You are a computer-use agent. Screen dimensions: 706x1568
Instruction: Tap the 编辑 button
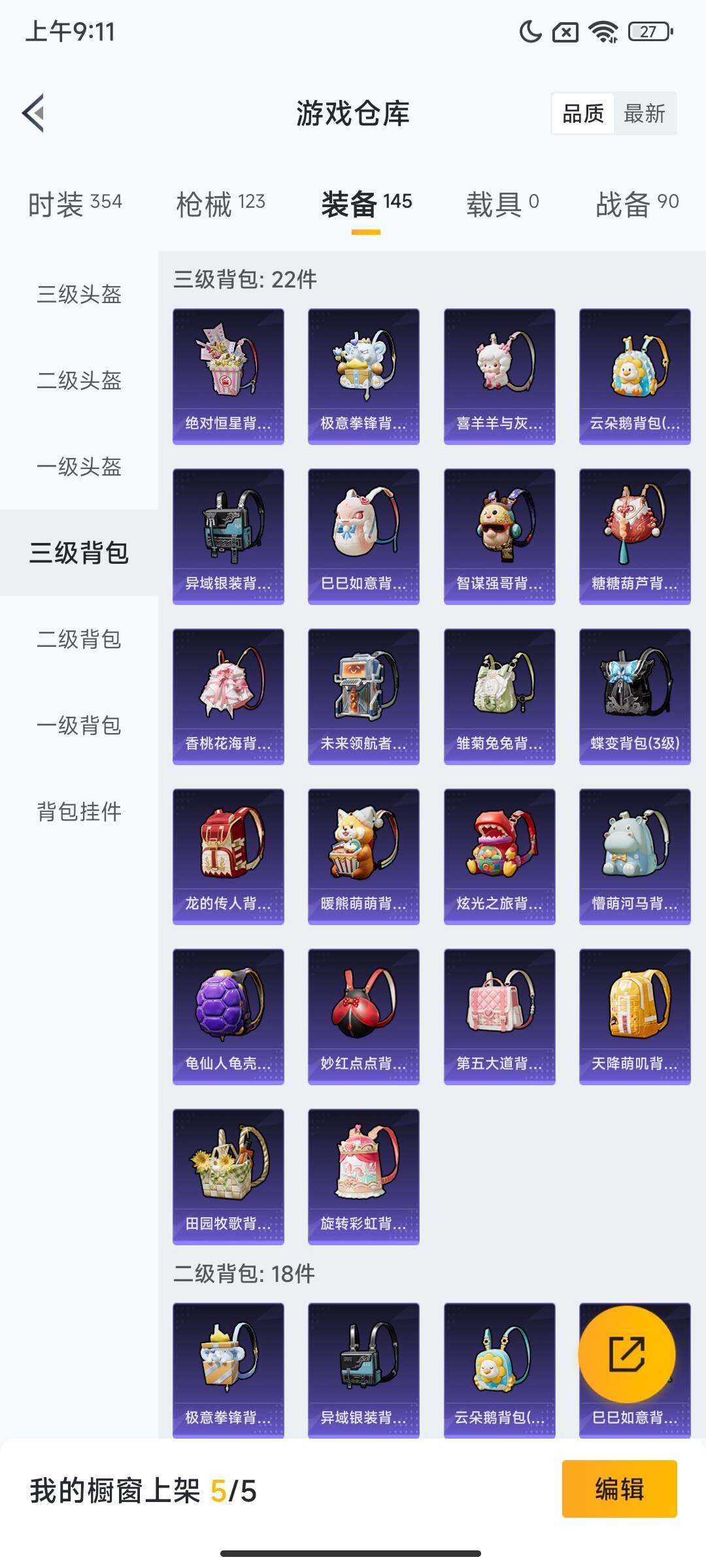(x=619, y=1489)
